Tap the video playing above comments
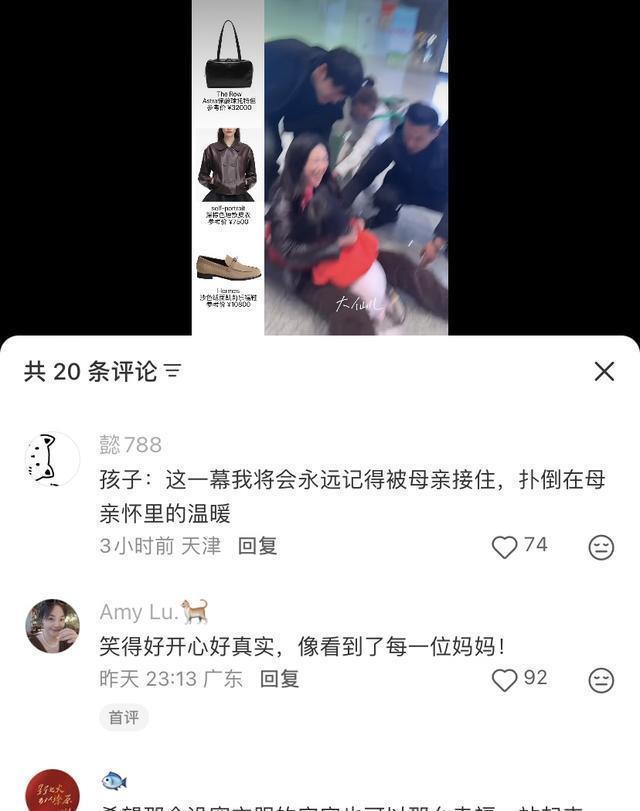 click(x=320, y=168)
